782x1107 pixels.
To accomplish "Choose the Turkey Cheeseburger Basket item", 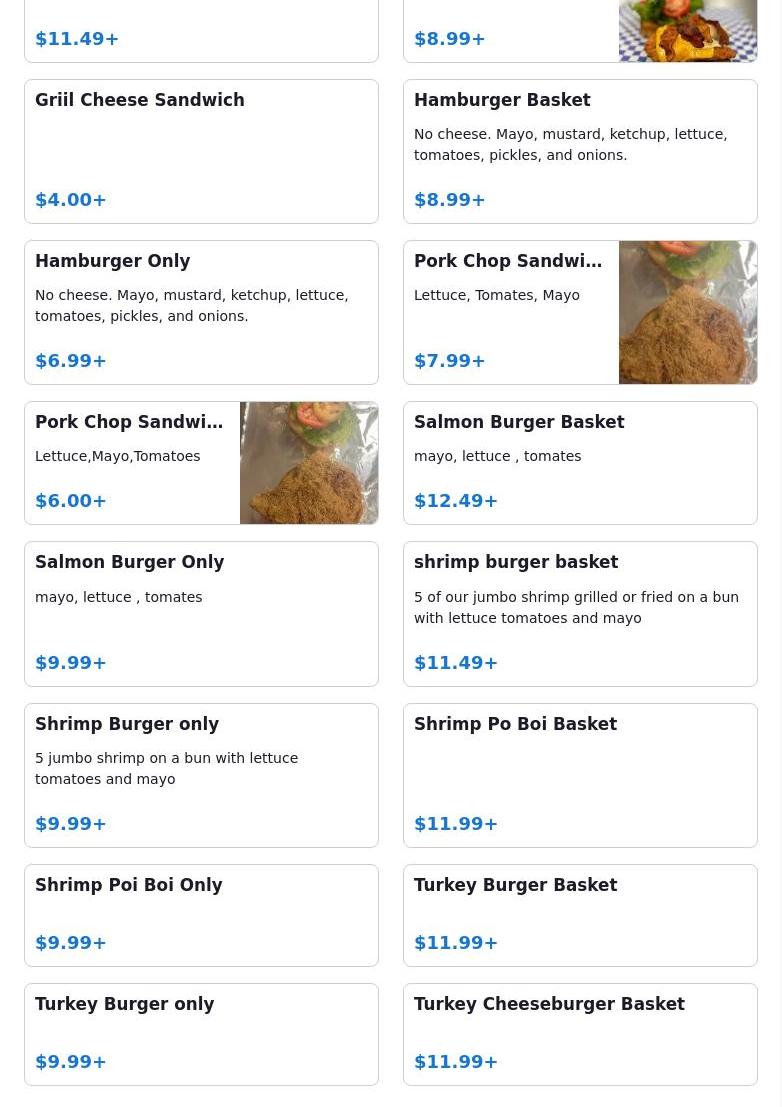I will pos(580,1034).
